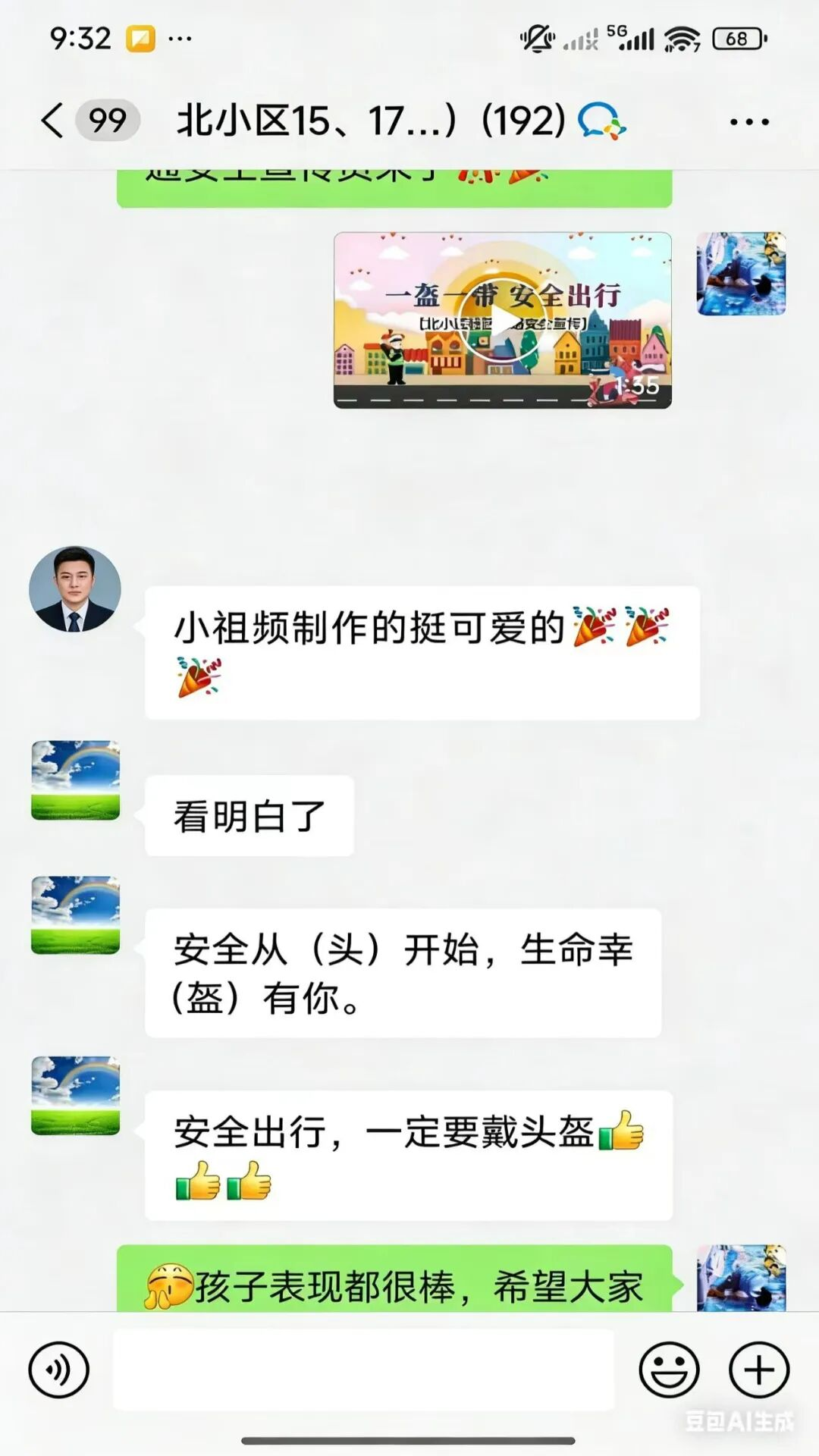Tap the message text field
Screen dimensions: 819x1456
[x=364, y=1370]
